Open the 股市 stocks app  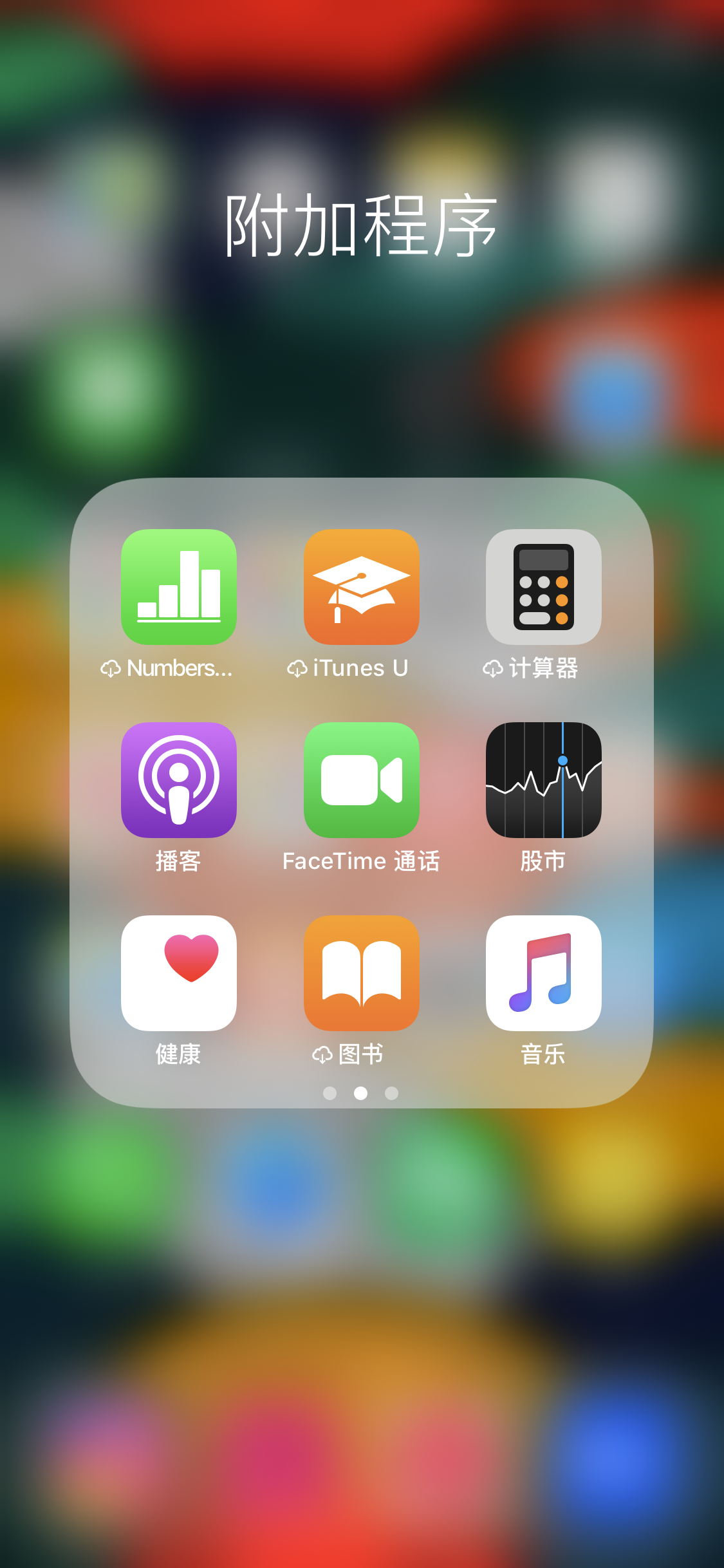click(544, 780)
